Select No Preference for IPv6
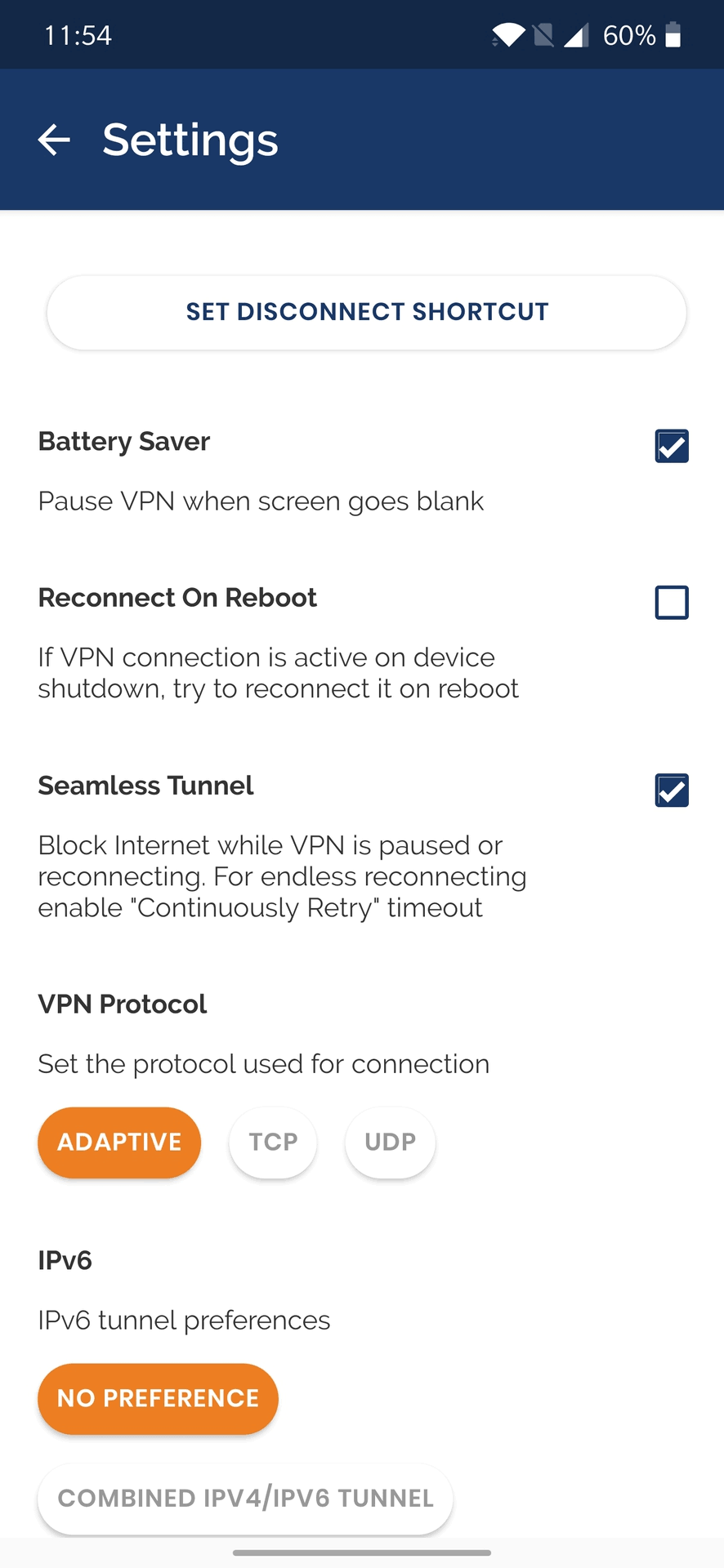 (158, 1399)
